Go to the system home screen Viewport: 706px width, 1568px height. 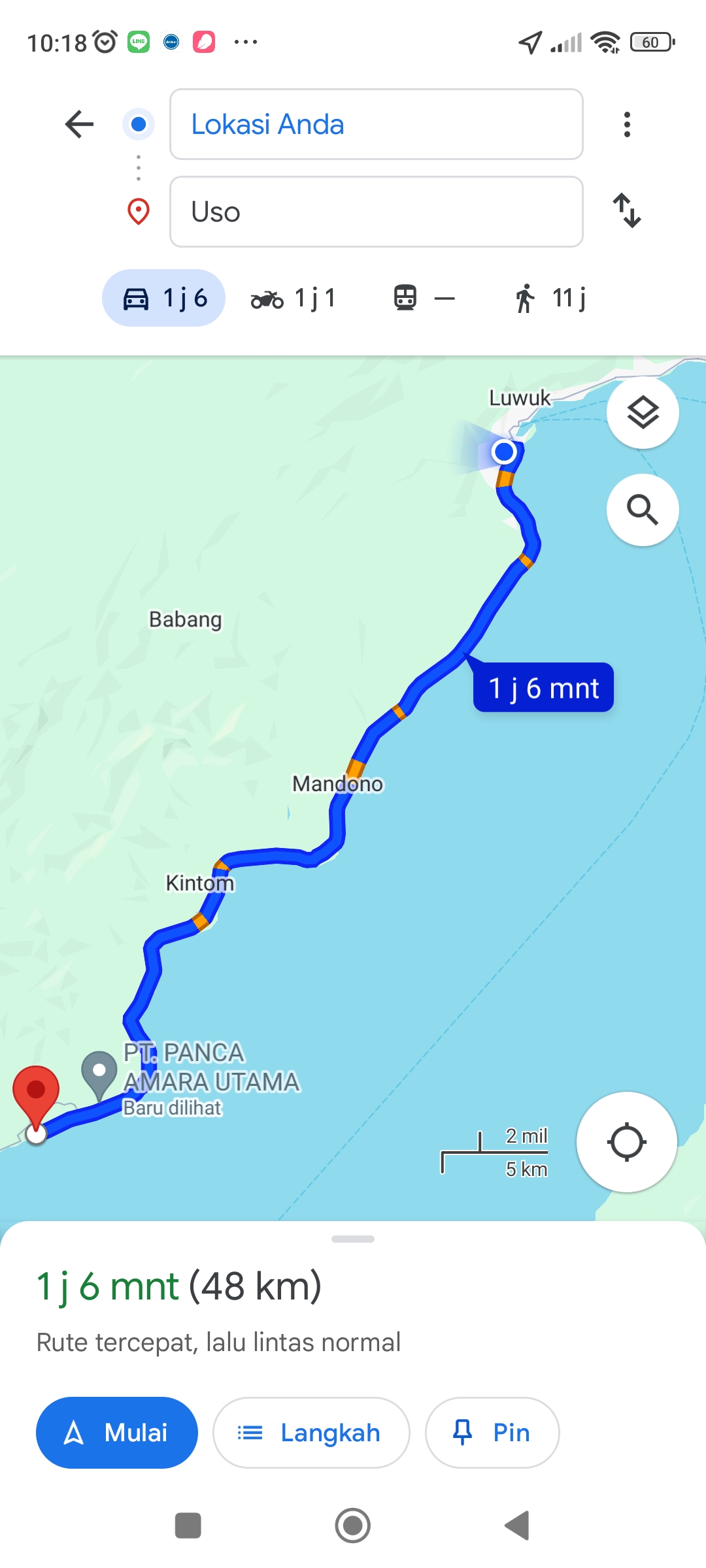pyautogui.click(x=353, y=1526)
